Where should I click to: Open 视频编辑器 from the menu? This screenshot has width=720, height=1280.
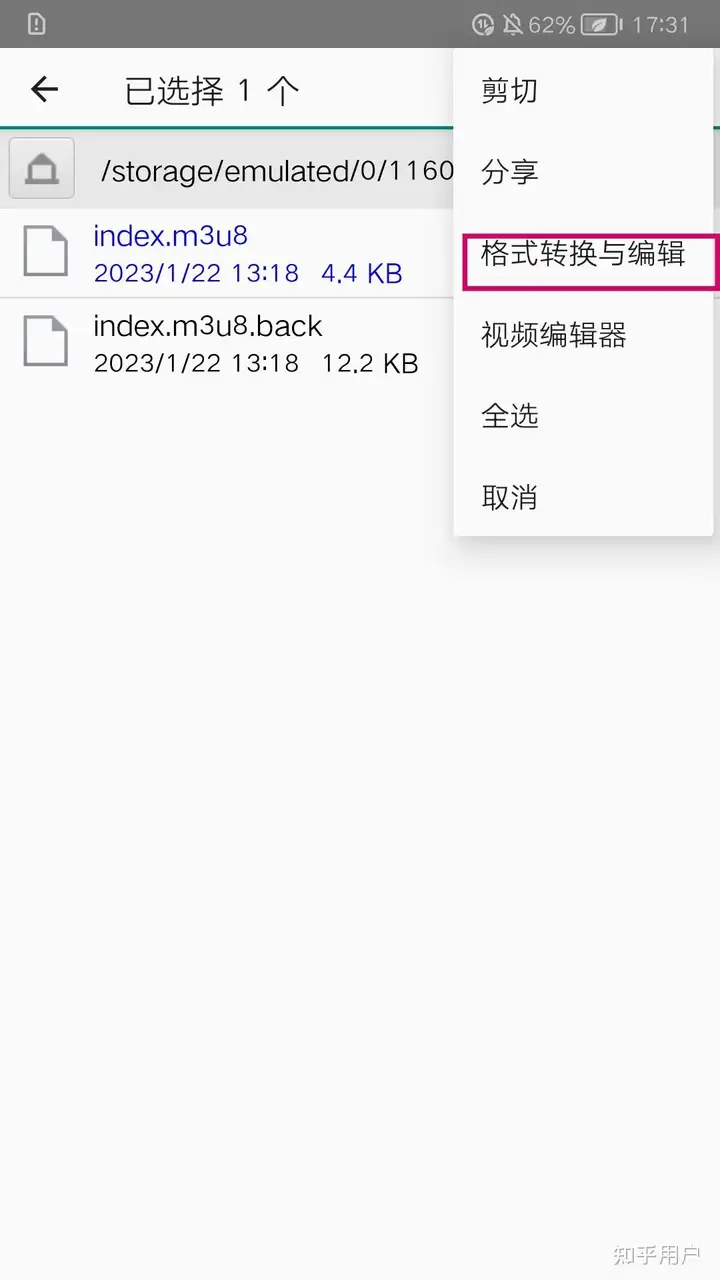pos(583,335)
